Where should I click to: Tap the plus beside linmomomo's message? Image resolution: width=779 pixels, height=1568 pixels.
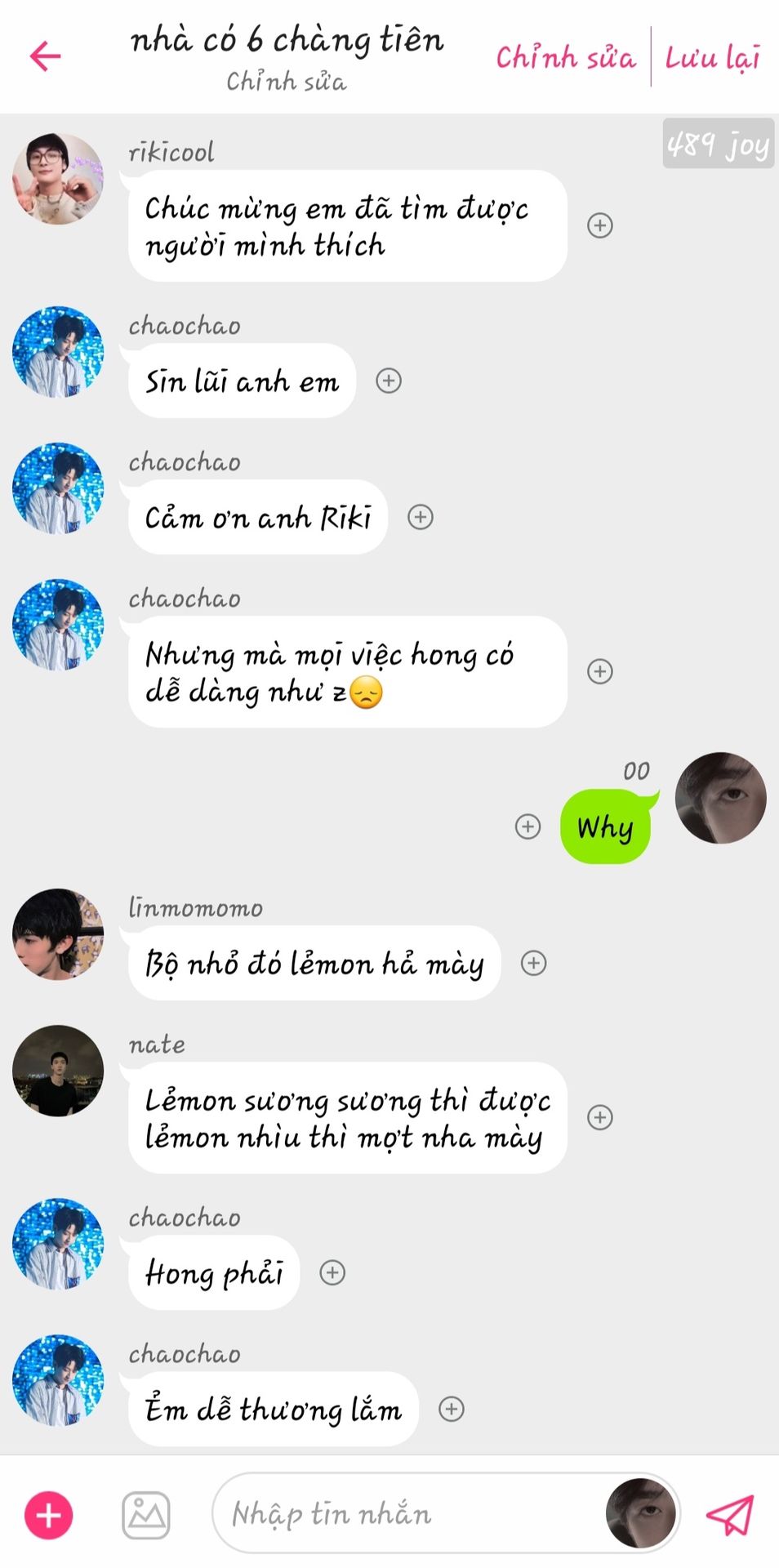click(534, 963)
